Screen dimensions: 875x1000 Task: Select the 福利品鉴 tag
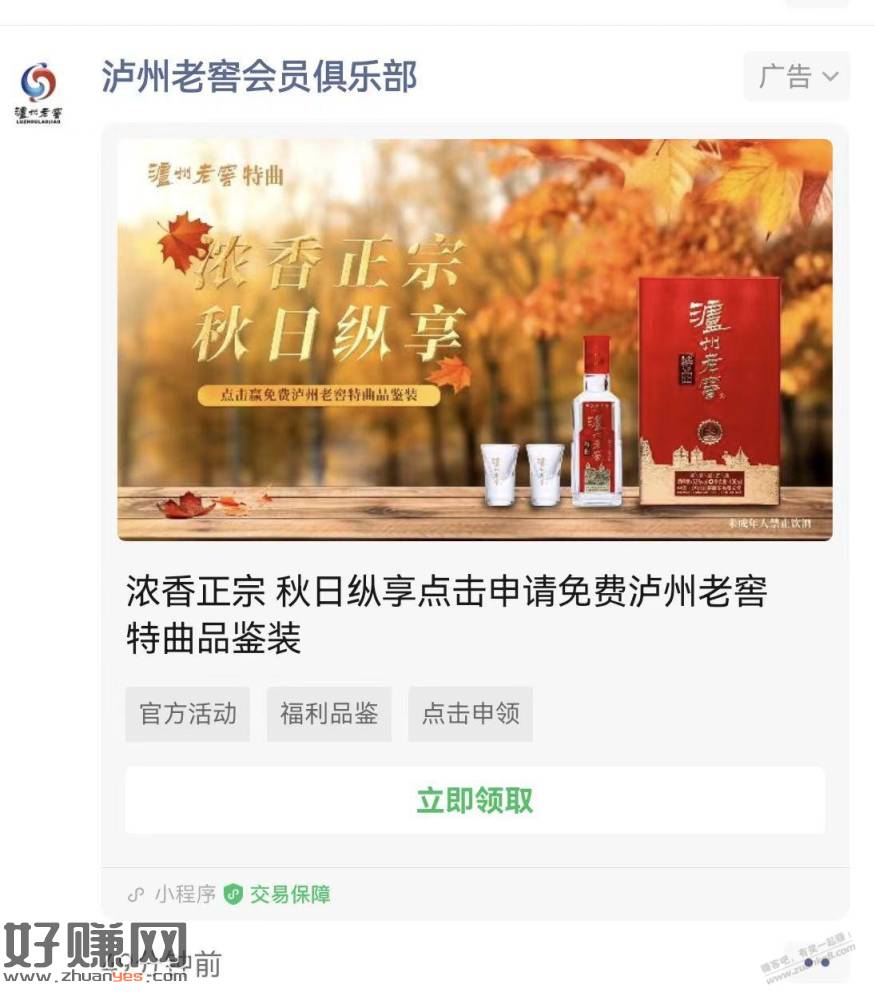[x=329, y=713]
